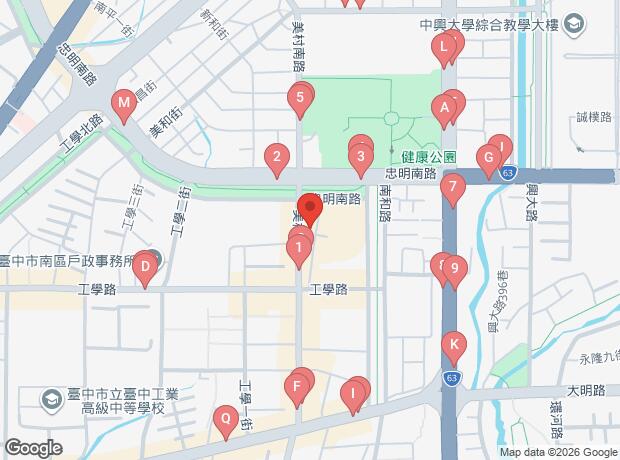Open marker L at the top

tap(442, 47)
